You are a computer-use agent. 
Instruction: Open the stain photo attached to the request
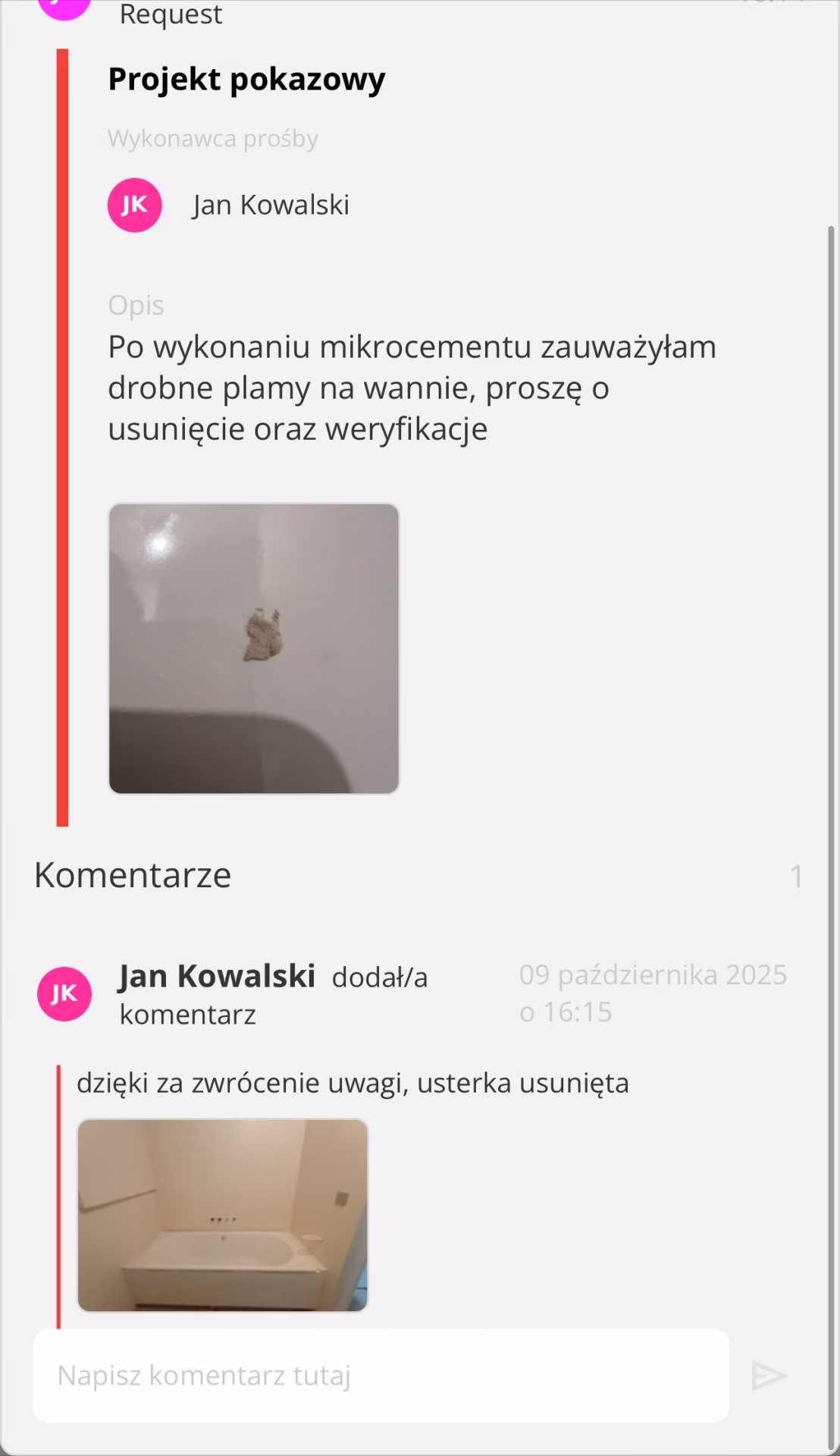pos(253,648)
